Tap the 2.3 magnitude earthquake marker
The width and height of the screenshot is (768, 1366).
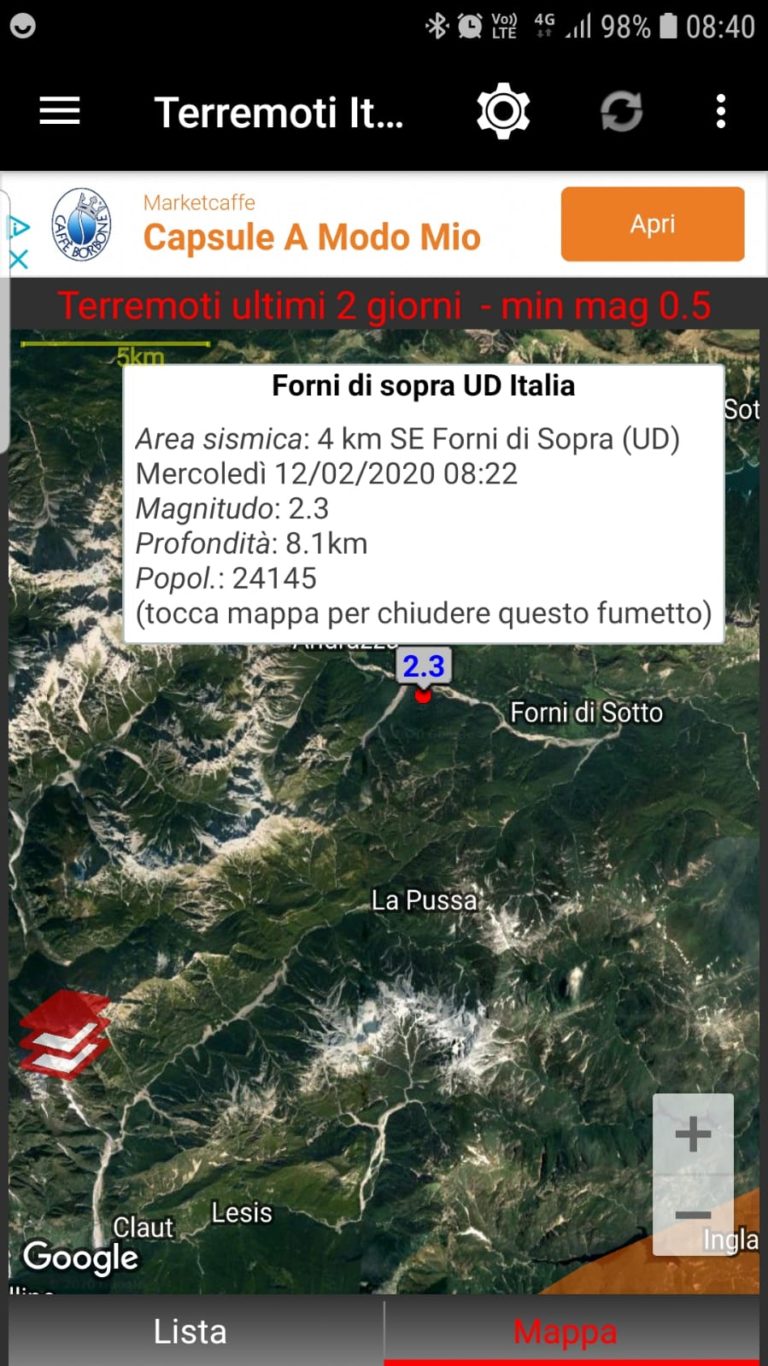coord(423,667)
